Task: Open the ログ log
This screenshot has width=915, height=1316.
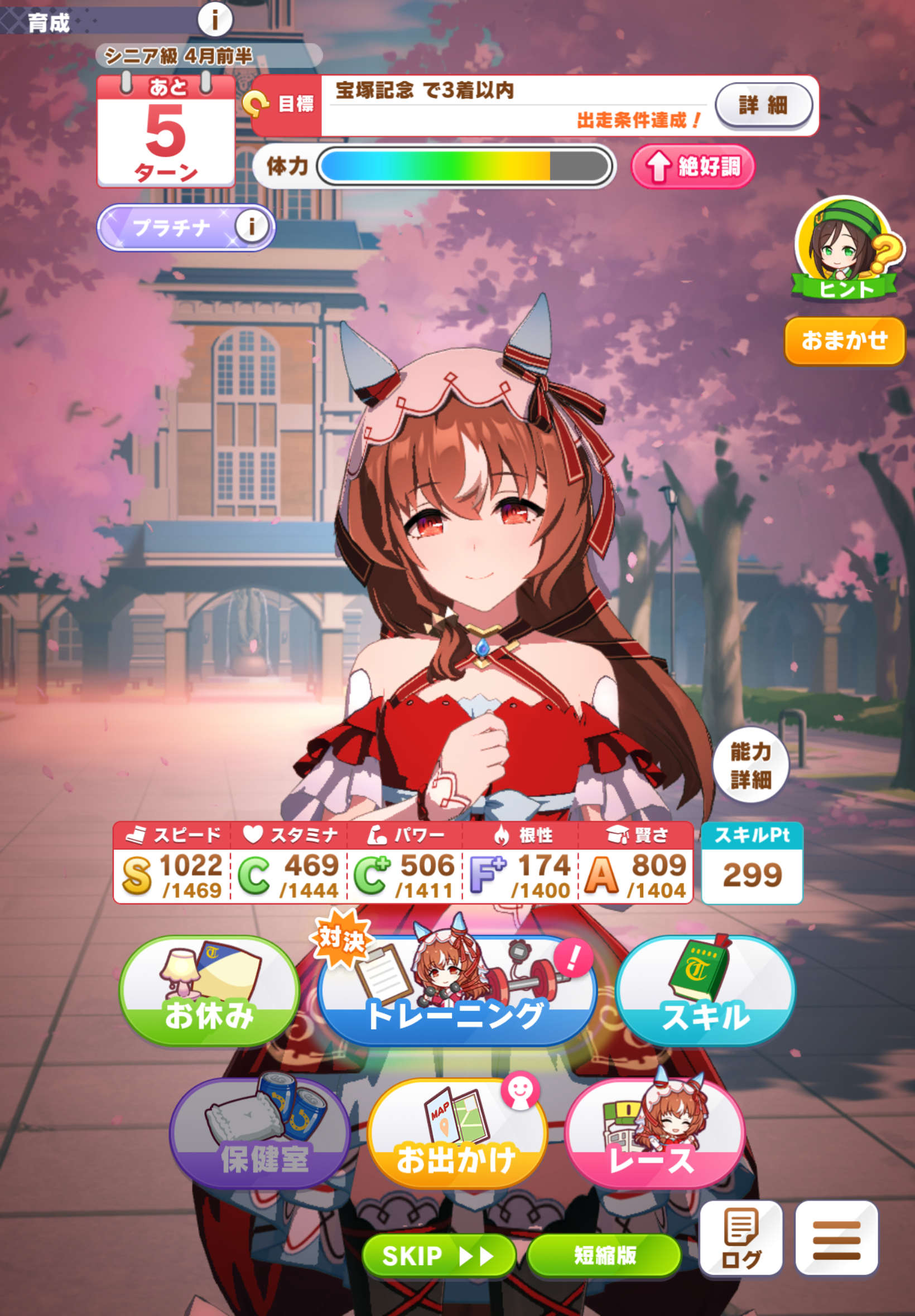Action: pos(741,1239)
